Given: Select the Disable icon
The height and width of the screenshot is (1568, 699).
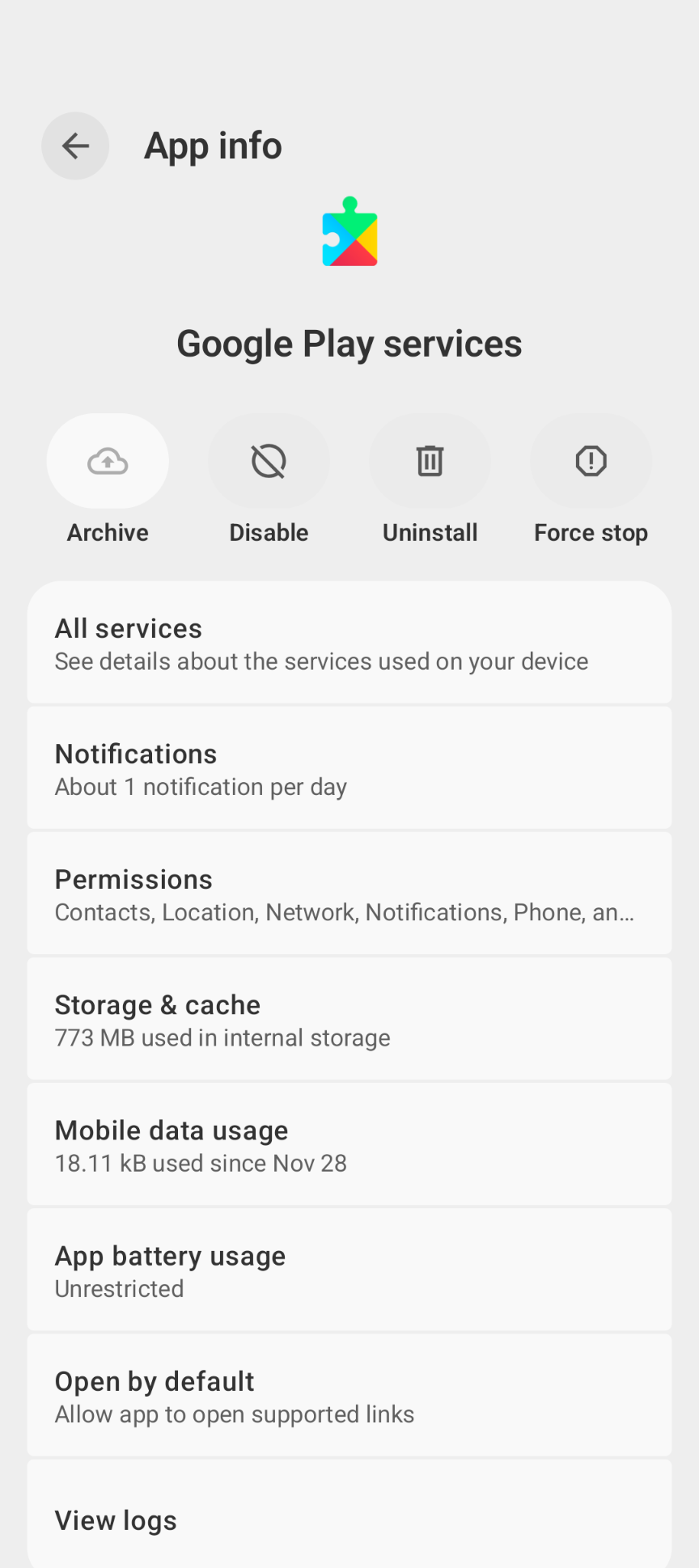Looking at the screenshot, I should (x=268, y=461).
